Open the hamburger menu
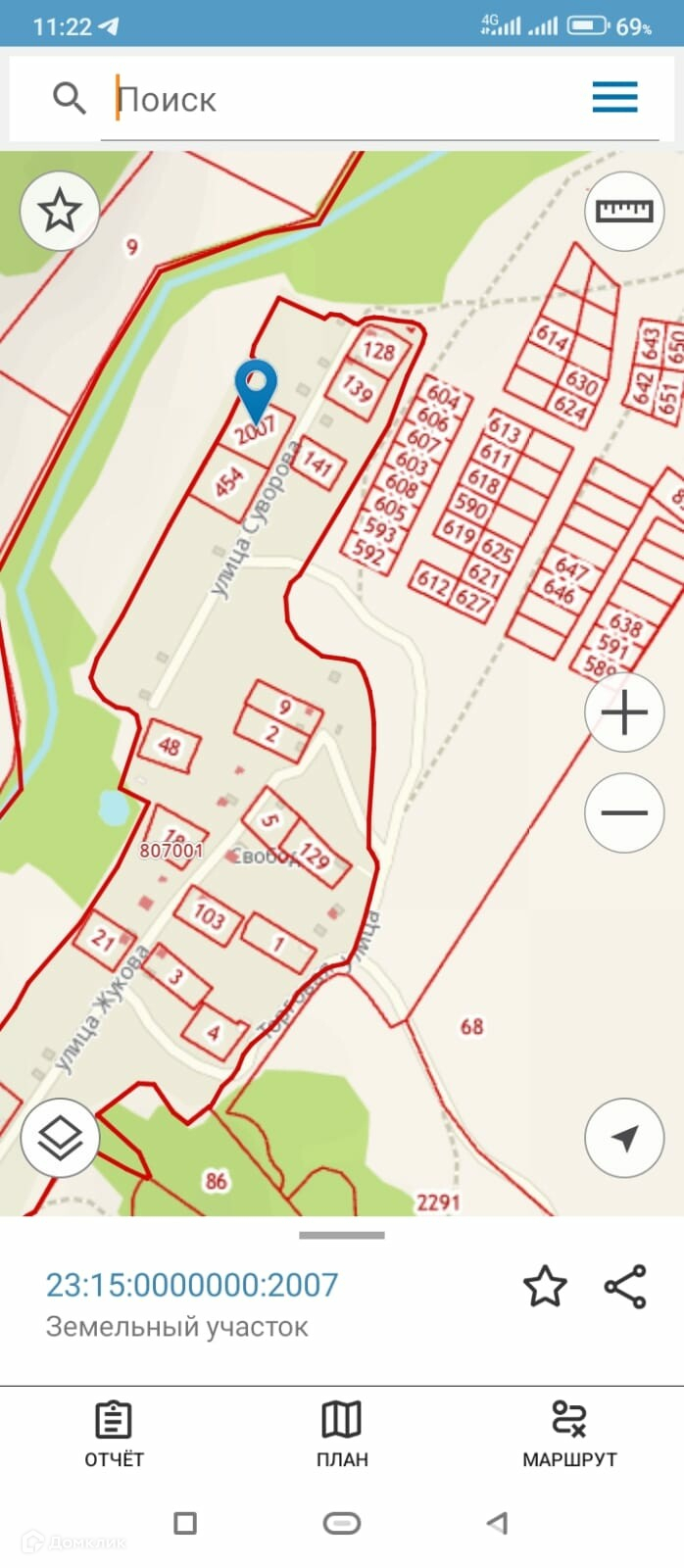The width and height of the screenshot is (684, 1568). coord(615,97)
